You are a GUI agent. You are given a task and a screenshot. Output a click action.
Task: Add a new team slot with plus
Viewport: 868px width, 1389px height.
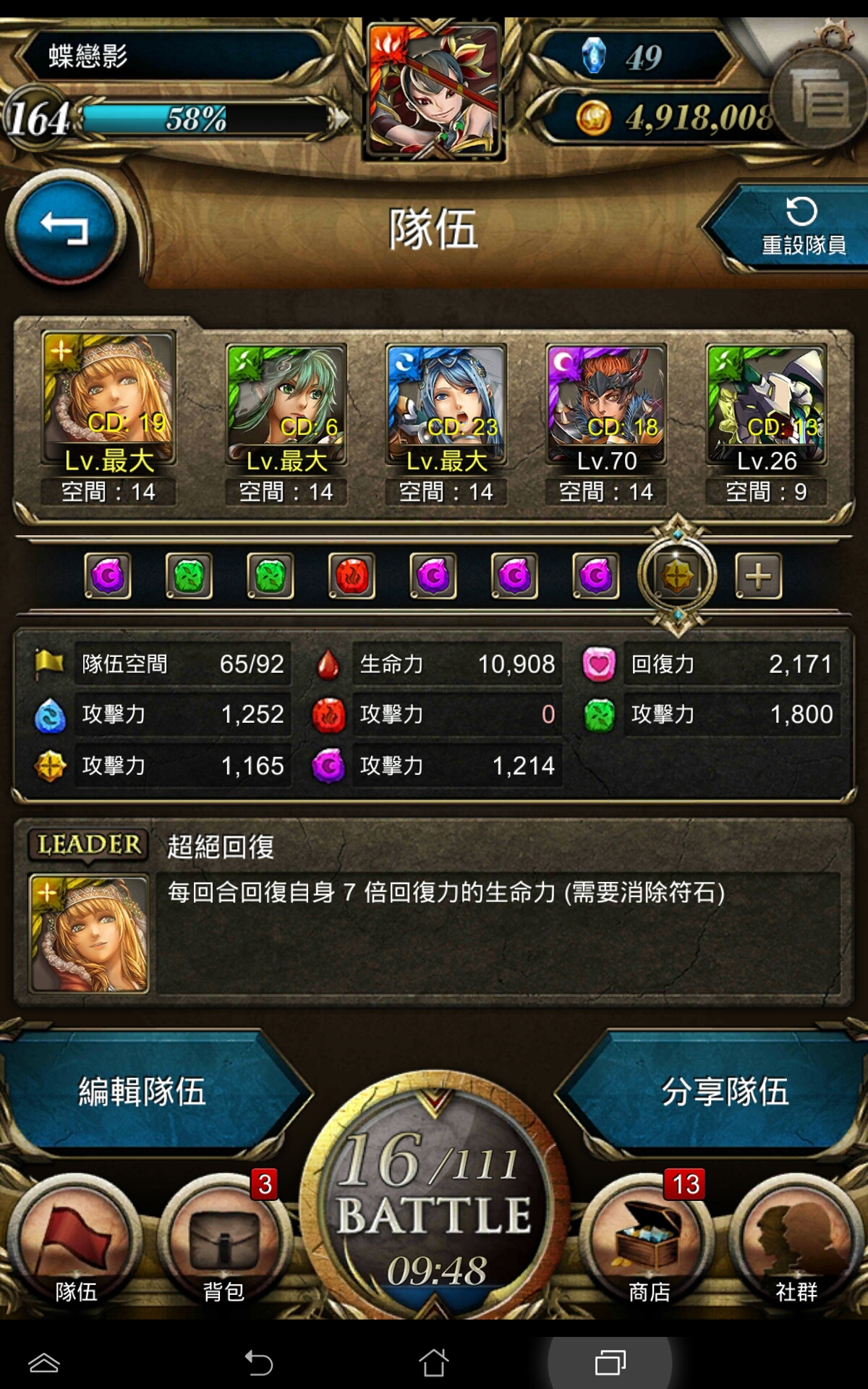coord(758,577)
